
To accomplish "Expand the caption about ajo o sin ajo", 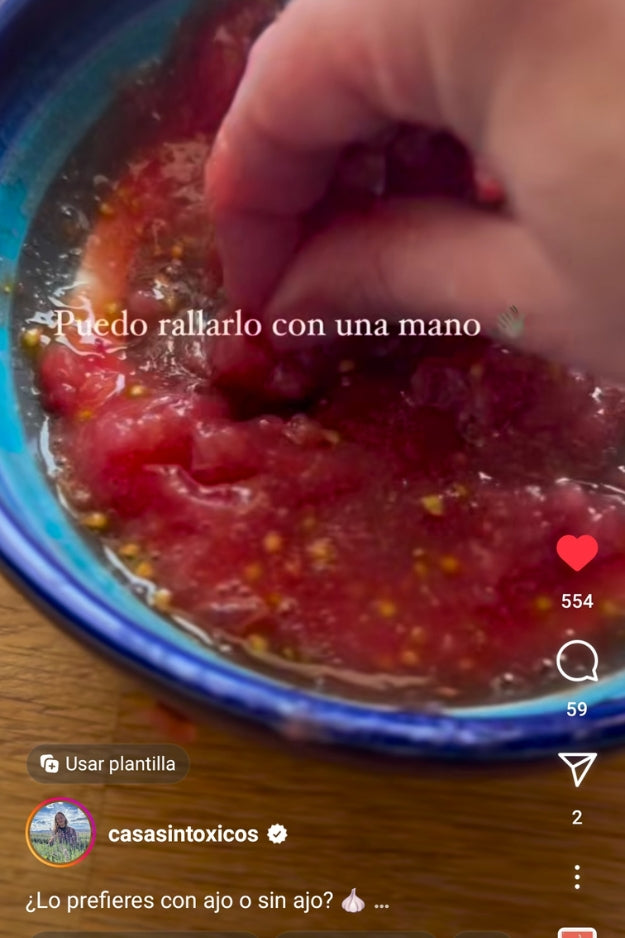I will tap(381, 901).
